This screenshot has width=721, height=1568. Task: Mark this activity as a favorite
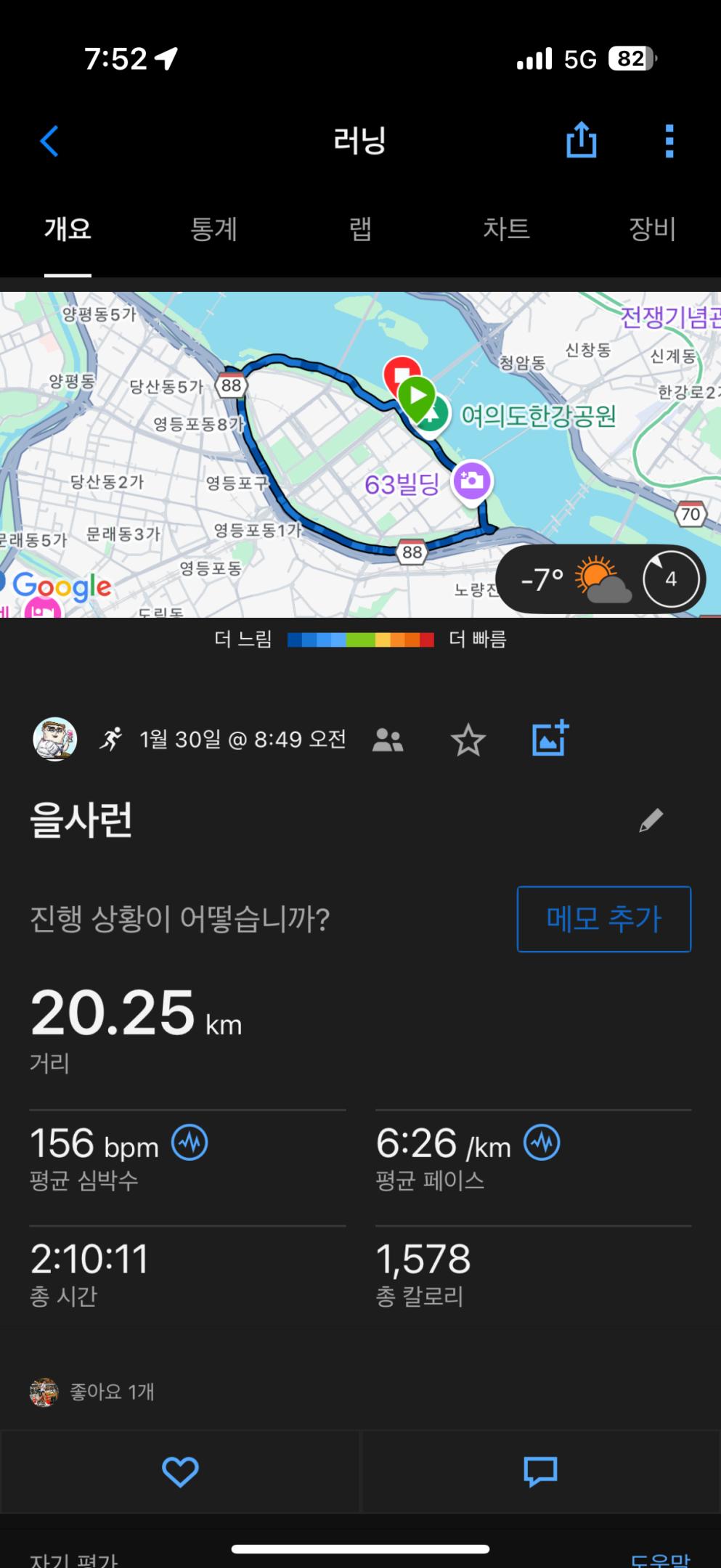(468, 740)
